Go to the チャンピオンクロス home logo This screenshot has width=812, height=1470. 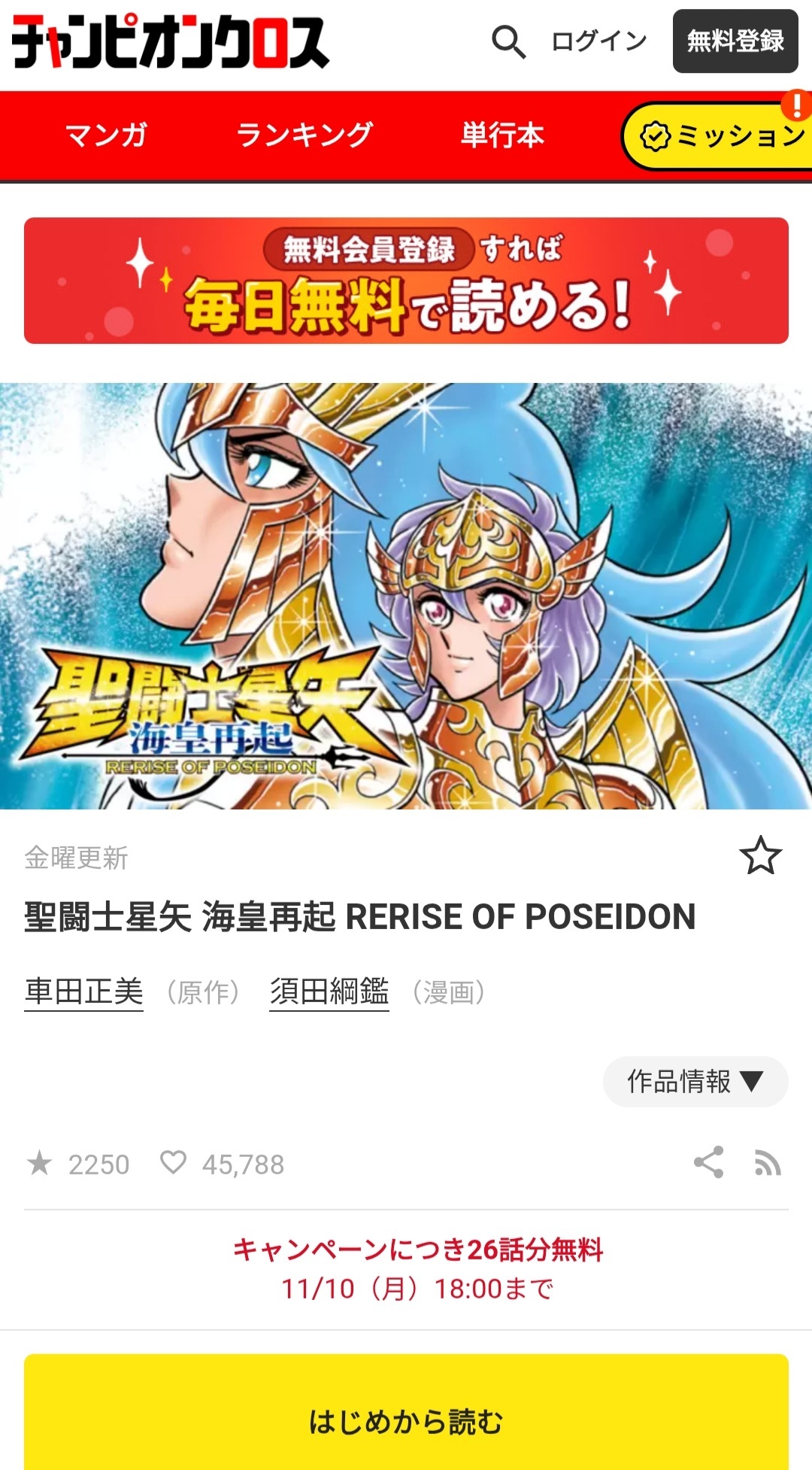[x=171, y=41]
